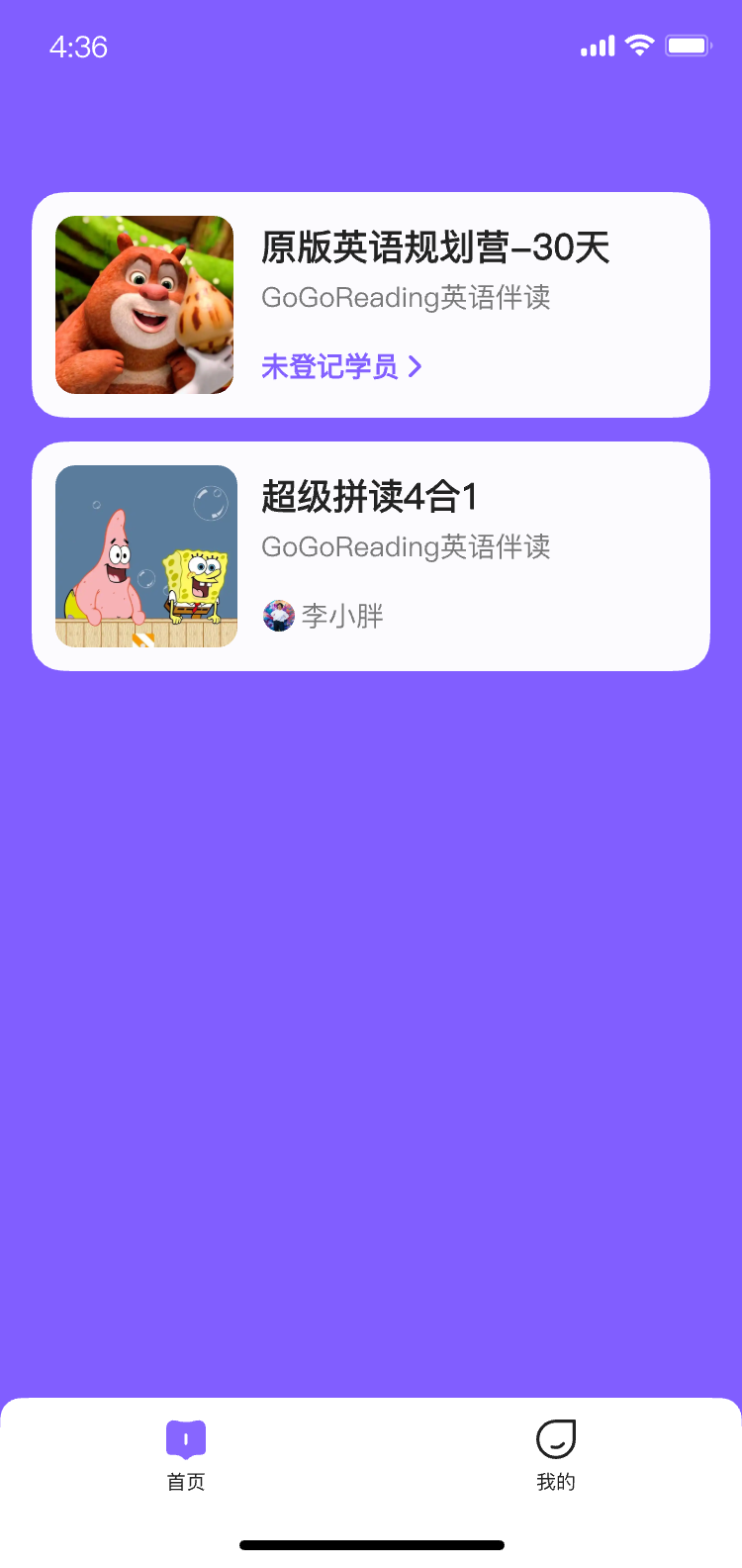Viewport: 742px width, 1568px height.
Task: Tap GoGoReading英语伴读 under 超级拼读4合1
Action: pyautogui.click(x=407, y=547)
